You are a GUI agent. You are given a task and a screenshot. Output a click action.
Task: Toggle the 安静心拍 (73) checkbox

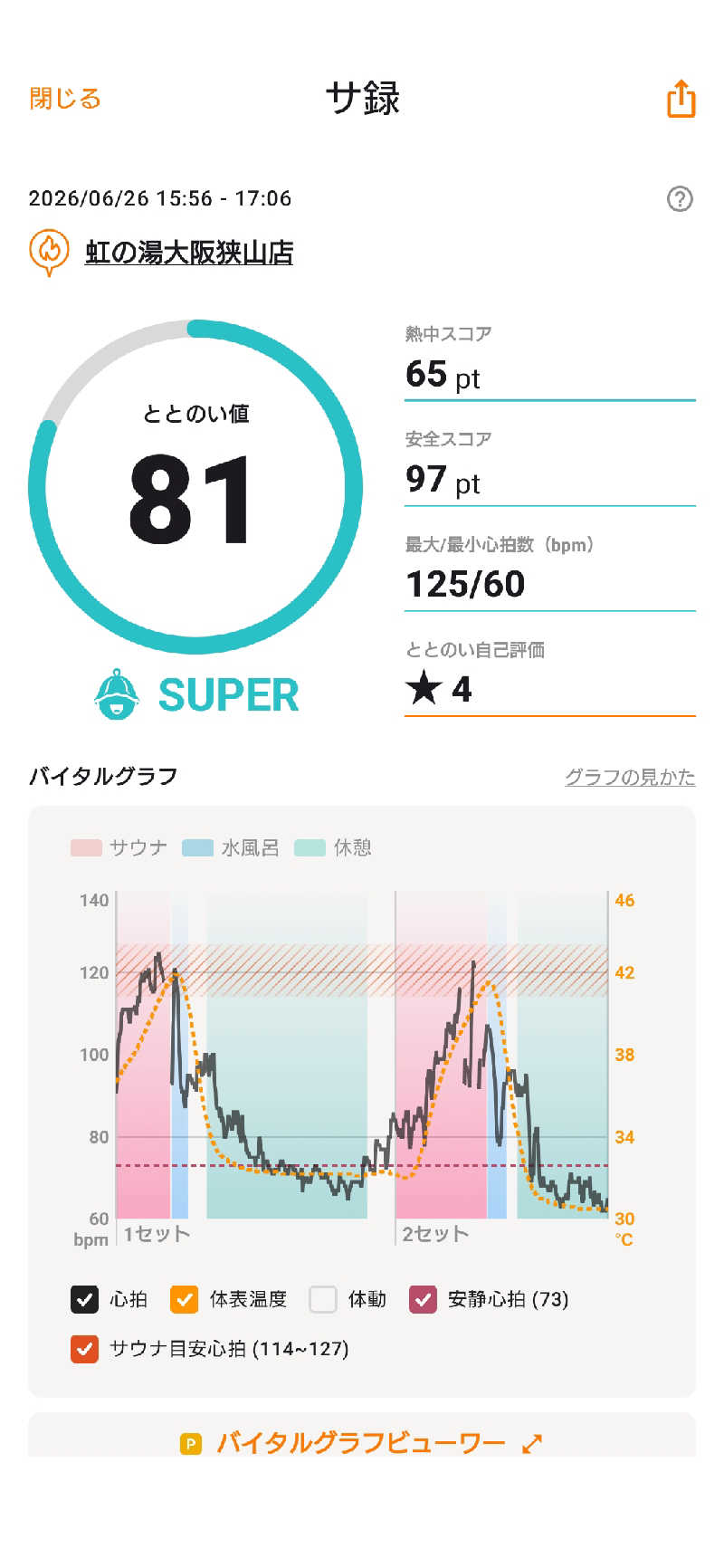pyautogui.click(x=423, y=1299)
